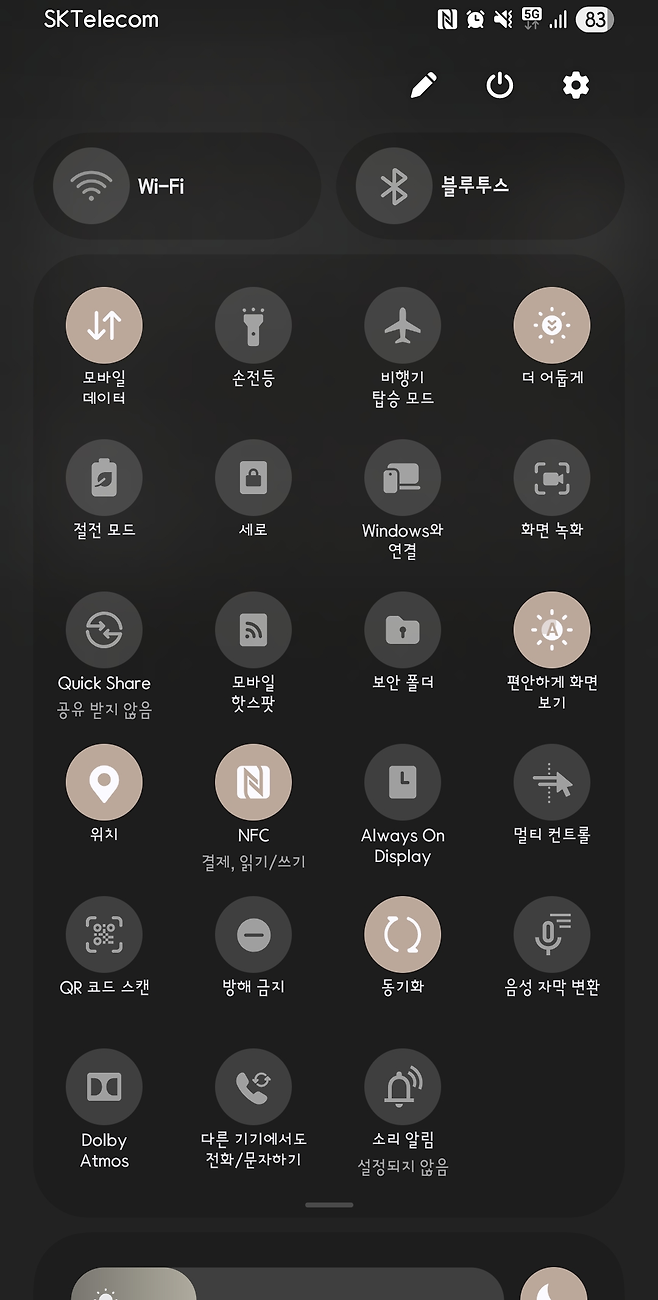The width and height of the screenshot is (658, 1300).
Task: Turn on Wi-Fi
Action: click(92, 186)
